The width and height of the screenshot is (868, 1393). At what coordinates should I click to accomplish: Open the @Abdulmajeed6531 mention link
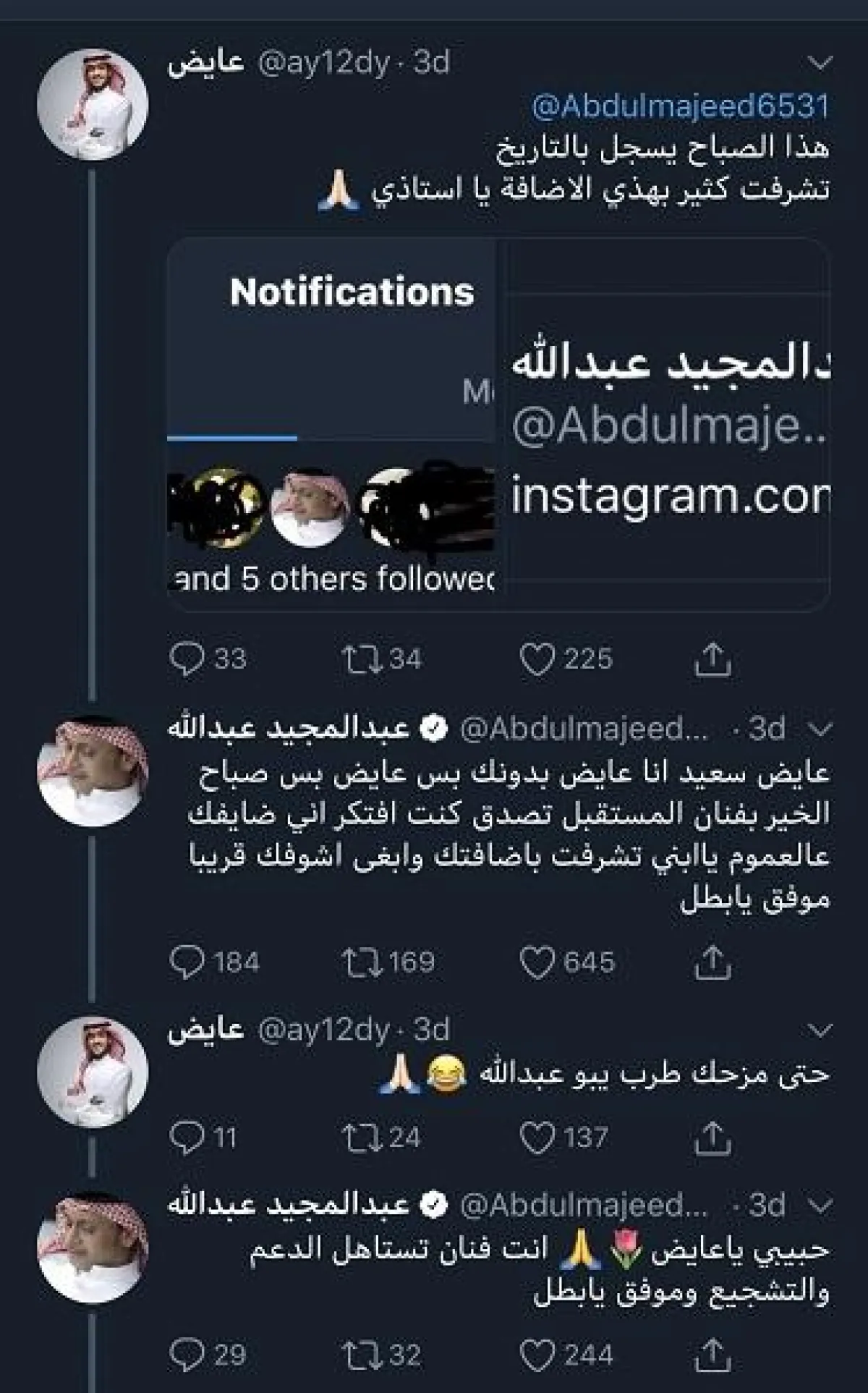click(680, 107)
